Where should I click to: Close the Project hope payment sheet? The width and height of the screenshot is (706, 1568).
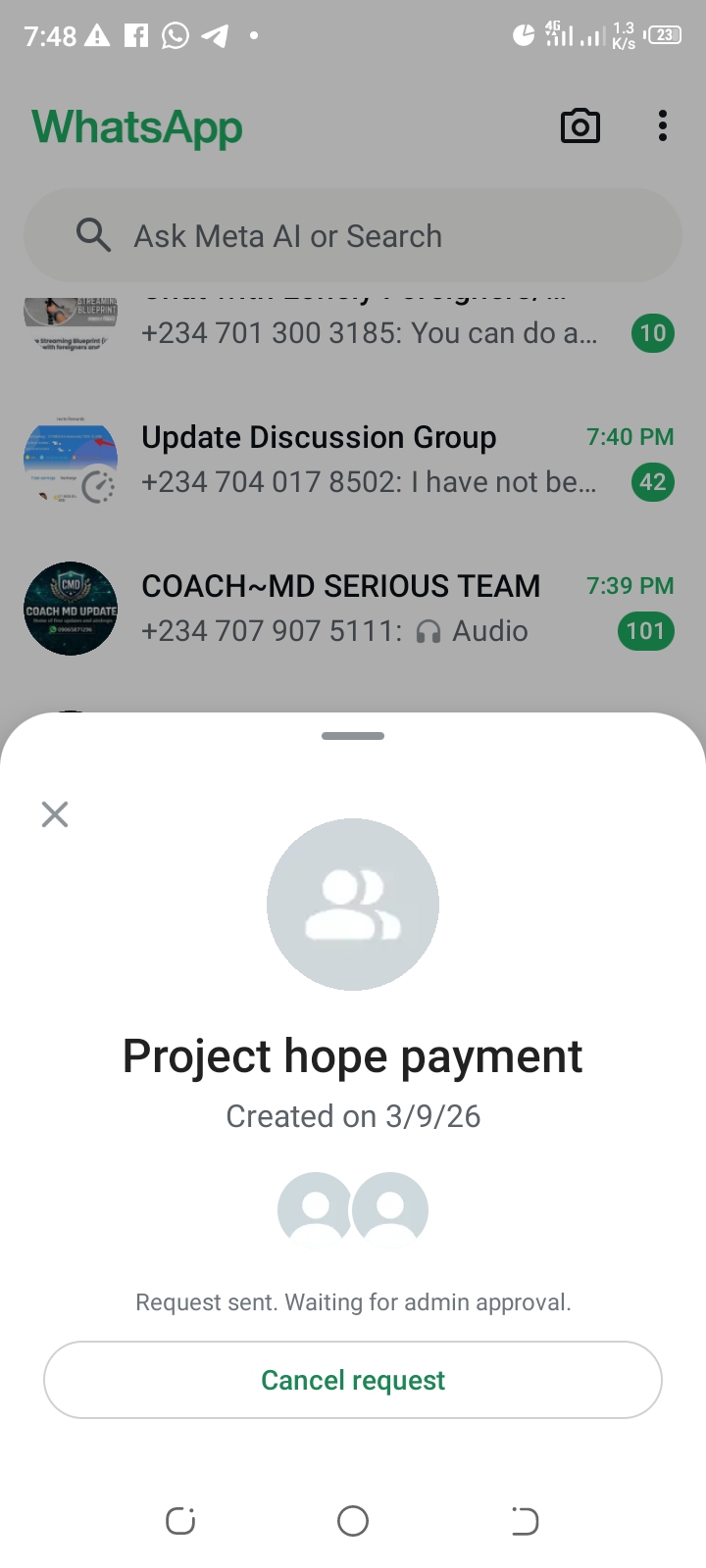click(x=55, y=814)
